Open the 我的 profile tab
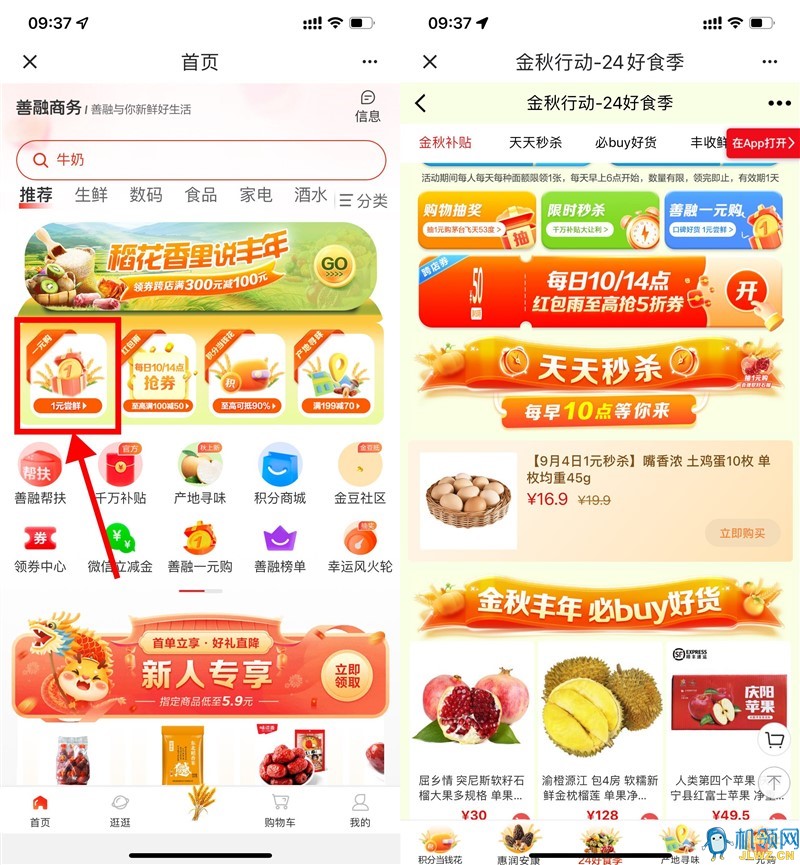This screenshot has height=865, width=800. 360,809
